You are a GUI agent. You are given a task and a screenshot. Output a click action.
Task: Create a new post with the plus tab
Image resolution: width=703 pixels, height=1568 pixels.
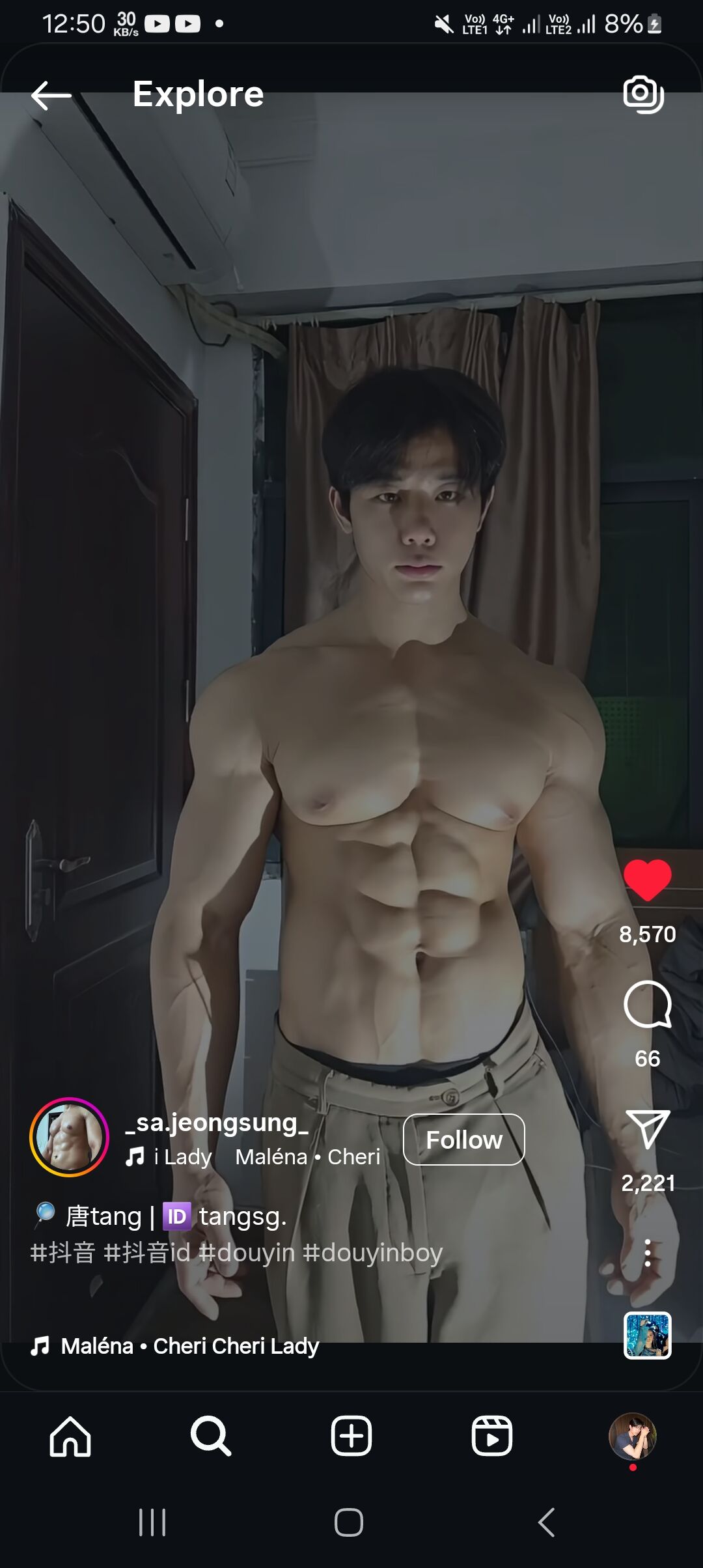[351, 1436]
